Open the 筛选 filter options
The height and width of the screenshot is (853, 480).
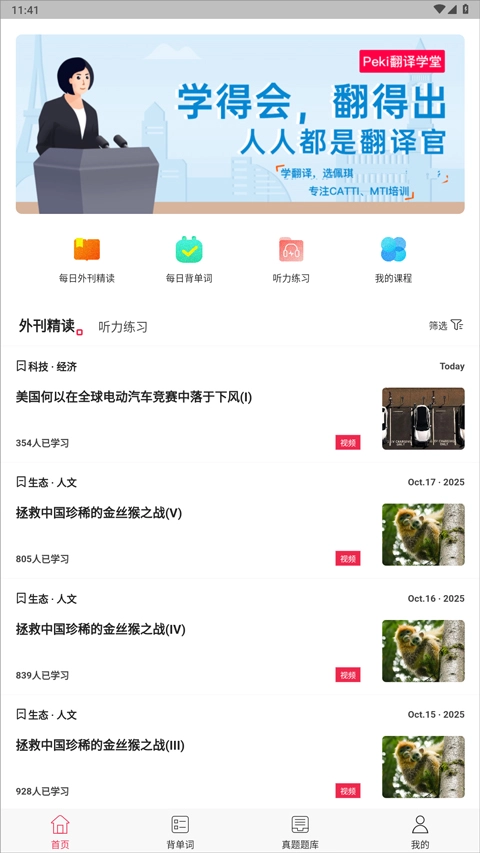pos(446,325)
